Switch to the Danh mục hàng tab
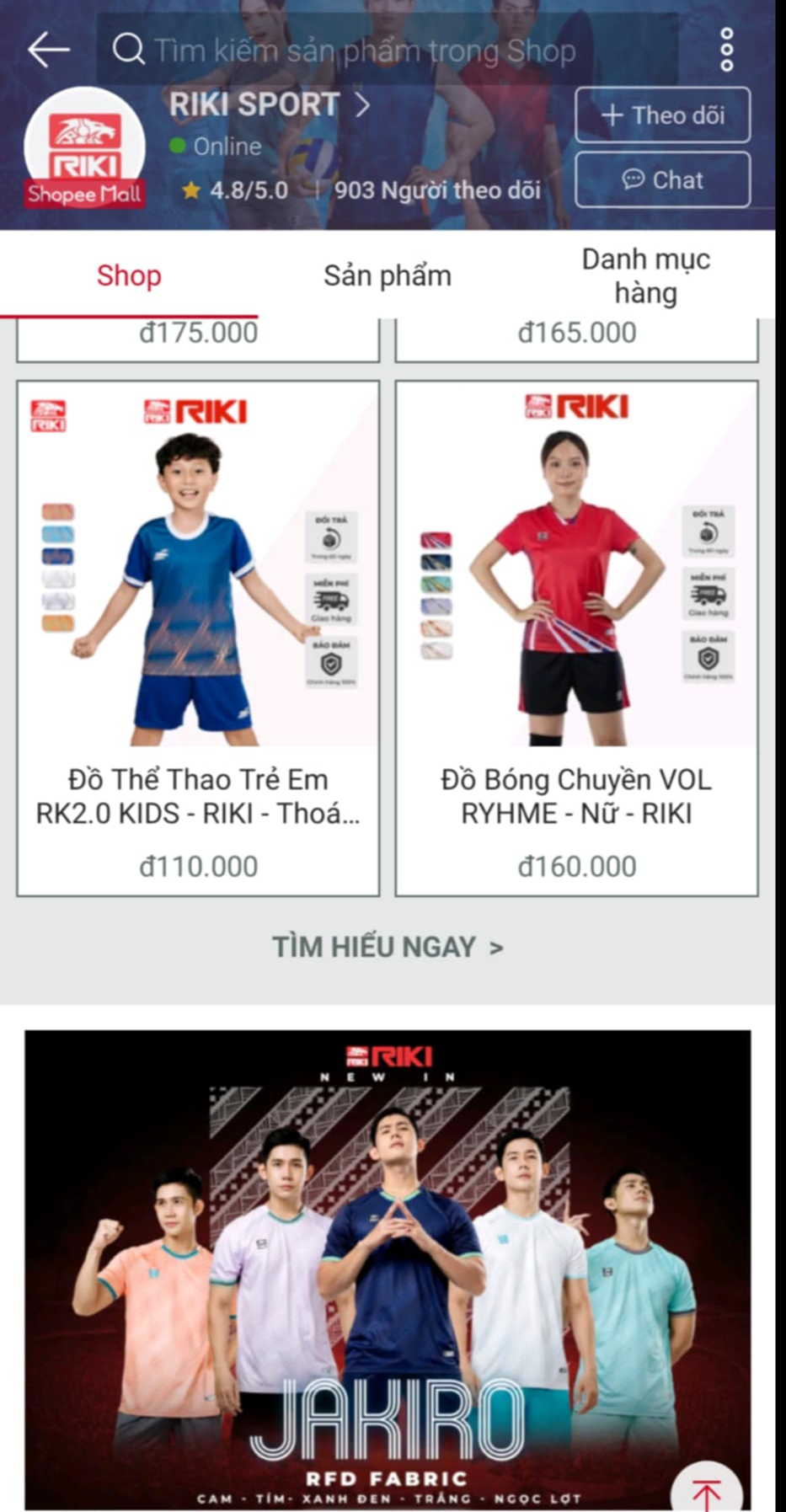This screenshot has height=1512, width=786. point(645,275)
